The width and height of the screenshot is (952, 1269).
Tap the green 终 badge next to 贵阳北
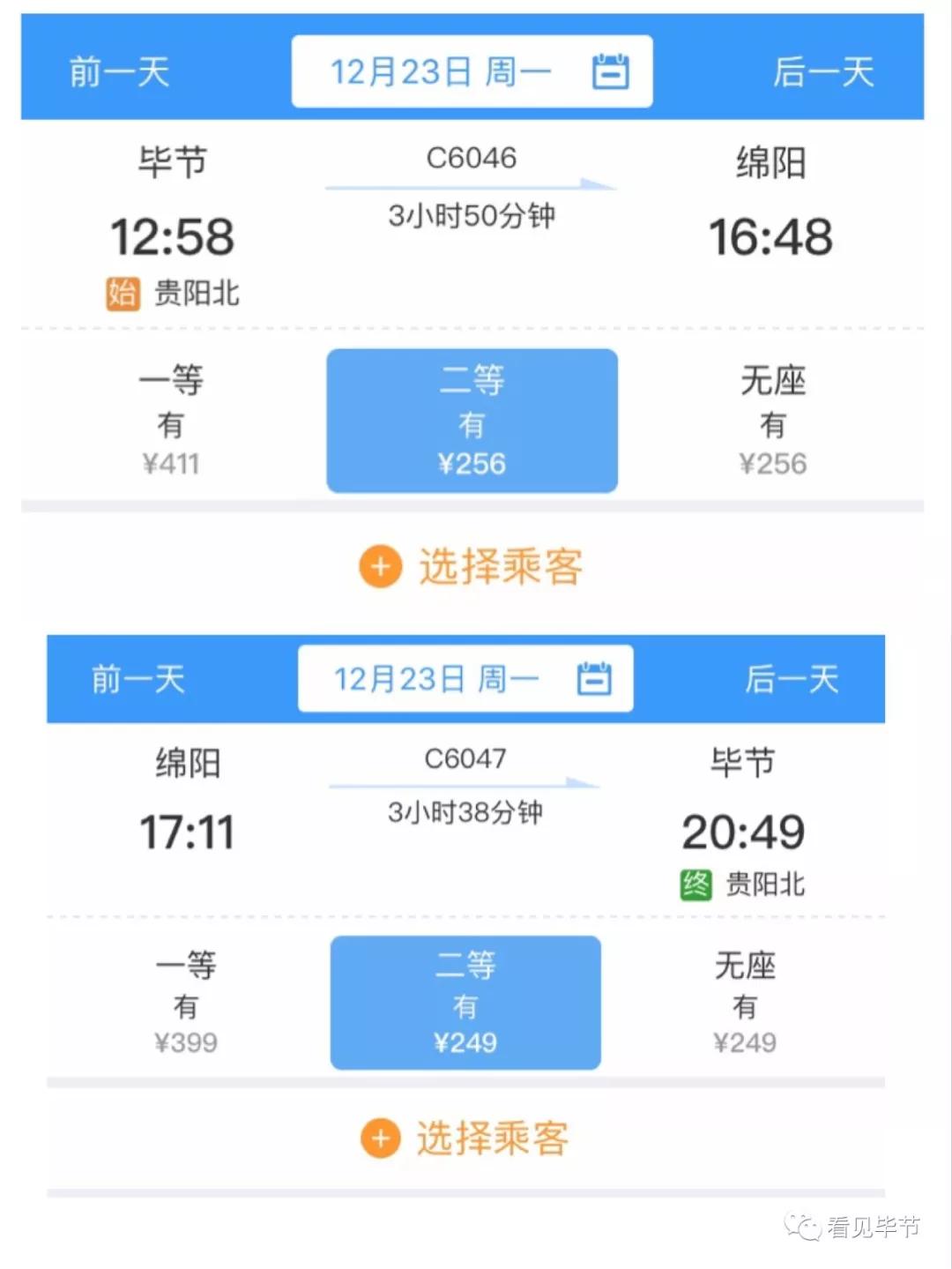click(696, 884)
